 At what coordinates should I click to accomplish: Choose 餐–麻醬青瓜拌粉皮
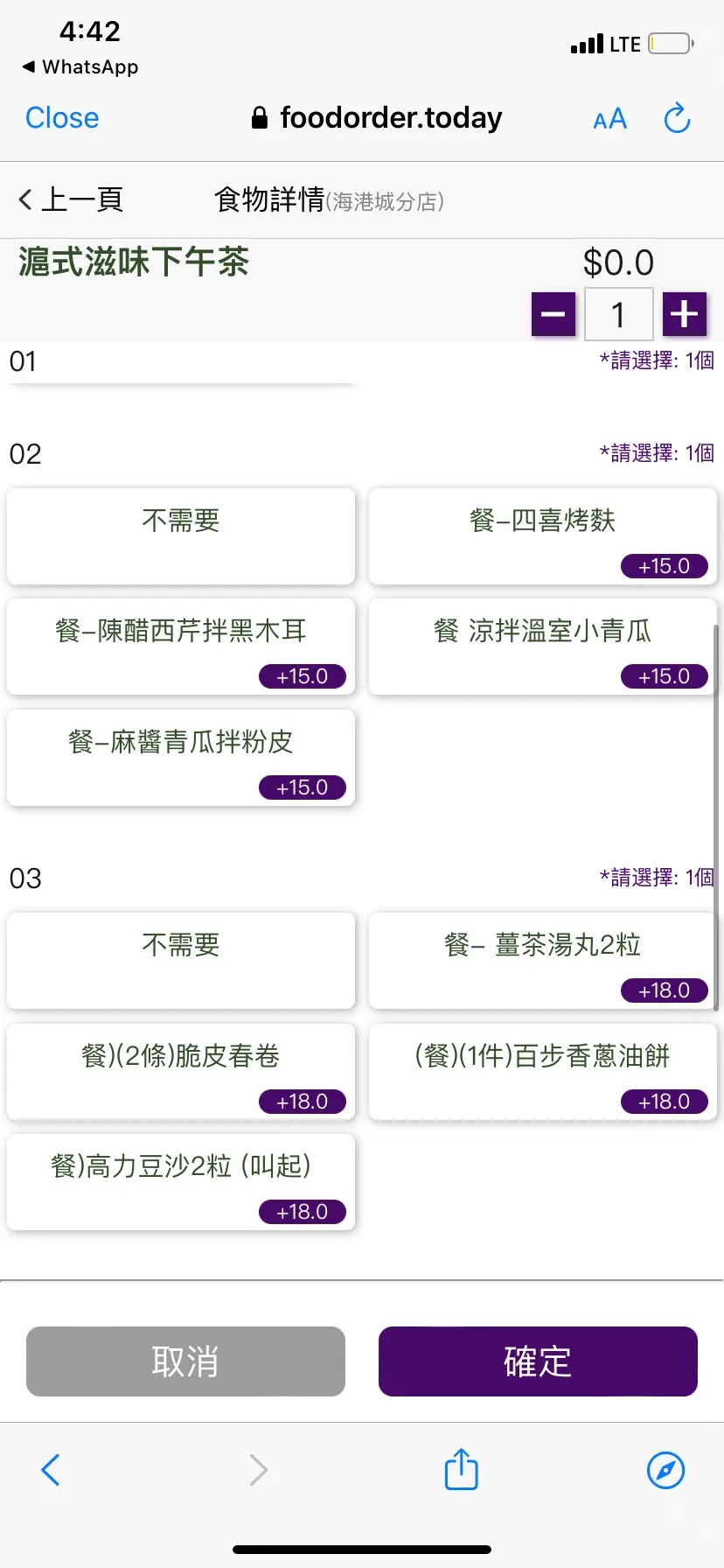(181, 758)
